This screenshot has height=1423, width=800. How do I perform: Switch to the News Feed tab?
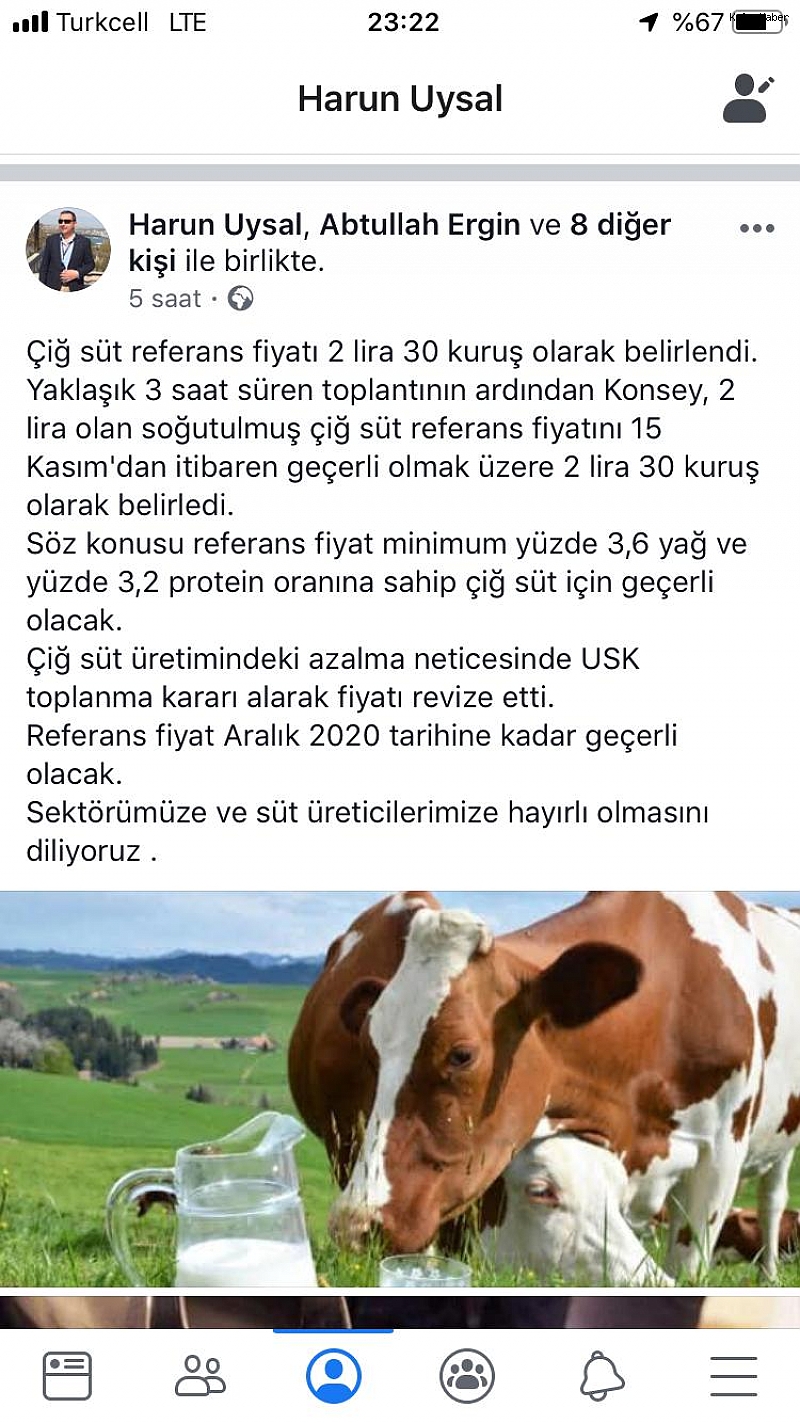pos(67,1376)
